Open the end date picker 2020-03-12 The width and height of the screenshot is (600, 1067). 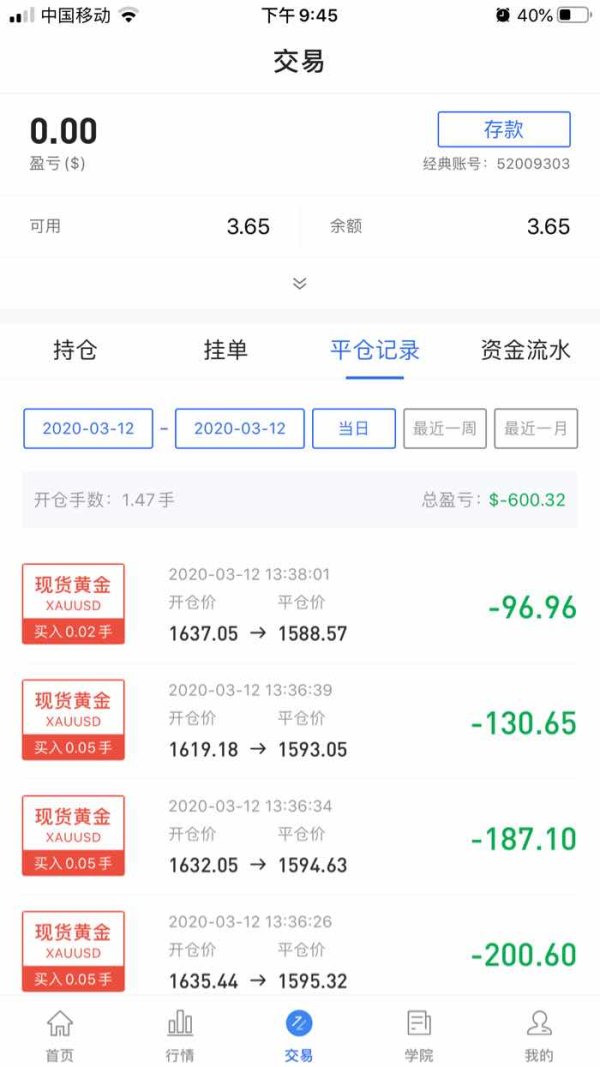pos(239,429)
